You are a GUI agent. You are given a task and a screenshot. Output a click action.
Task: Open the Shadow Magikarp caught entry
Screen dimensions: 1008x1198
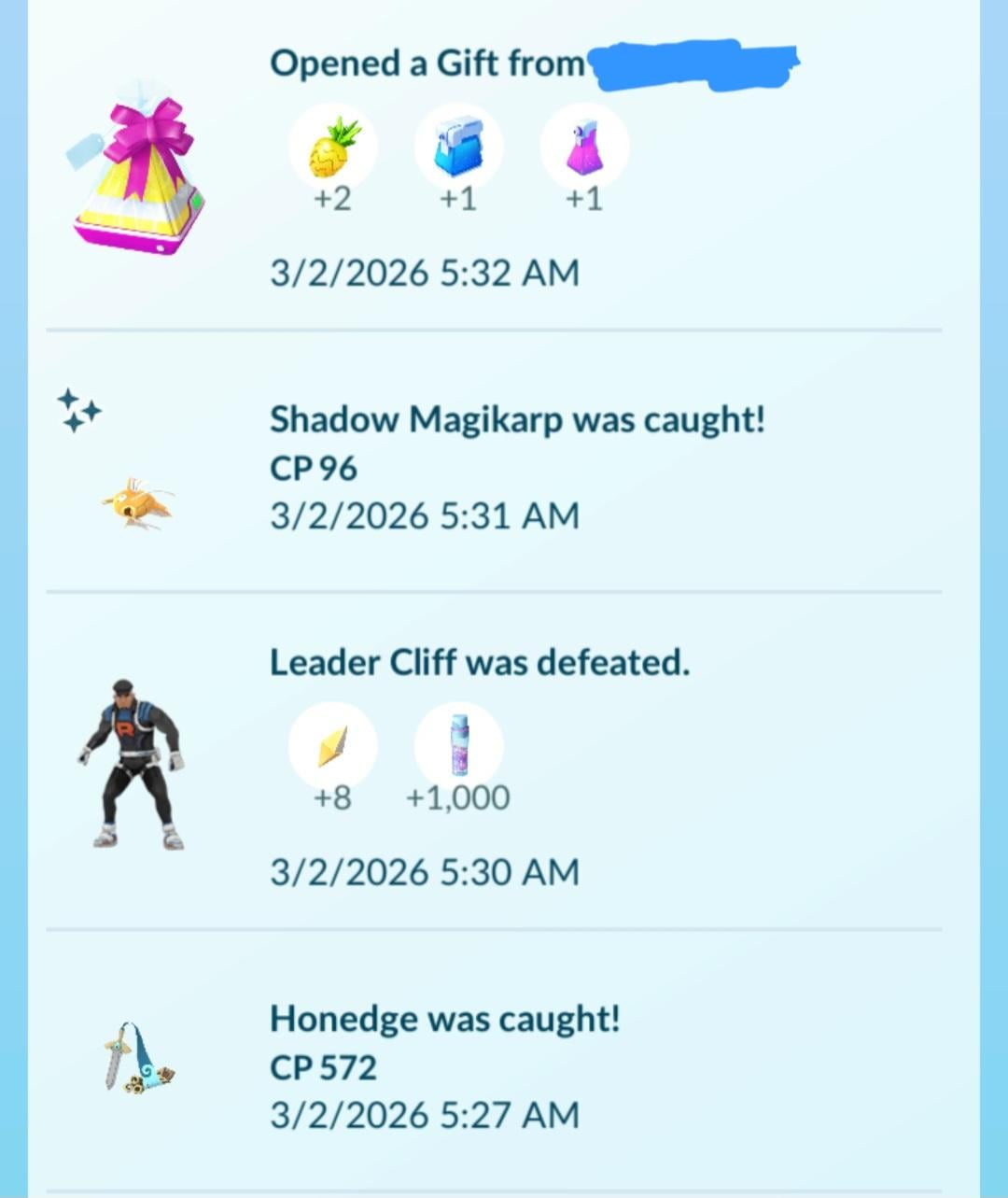516,421
